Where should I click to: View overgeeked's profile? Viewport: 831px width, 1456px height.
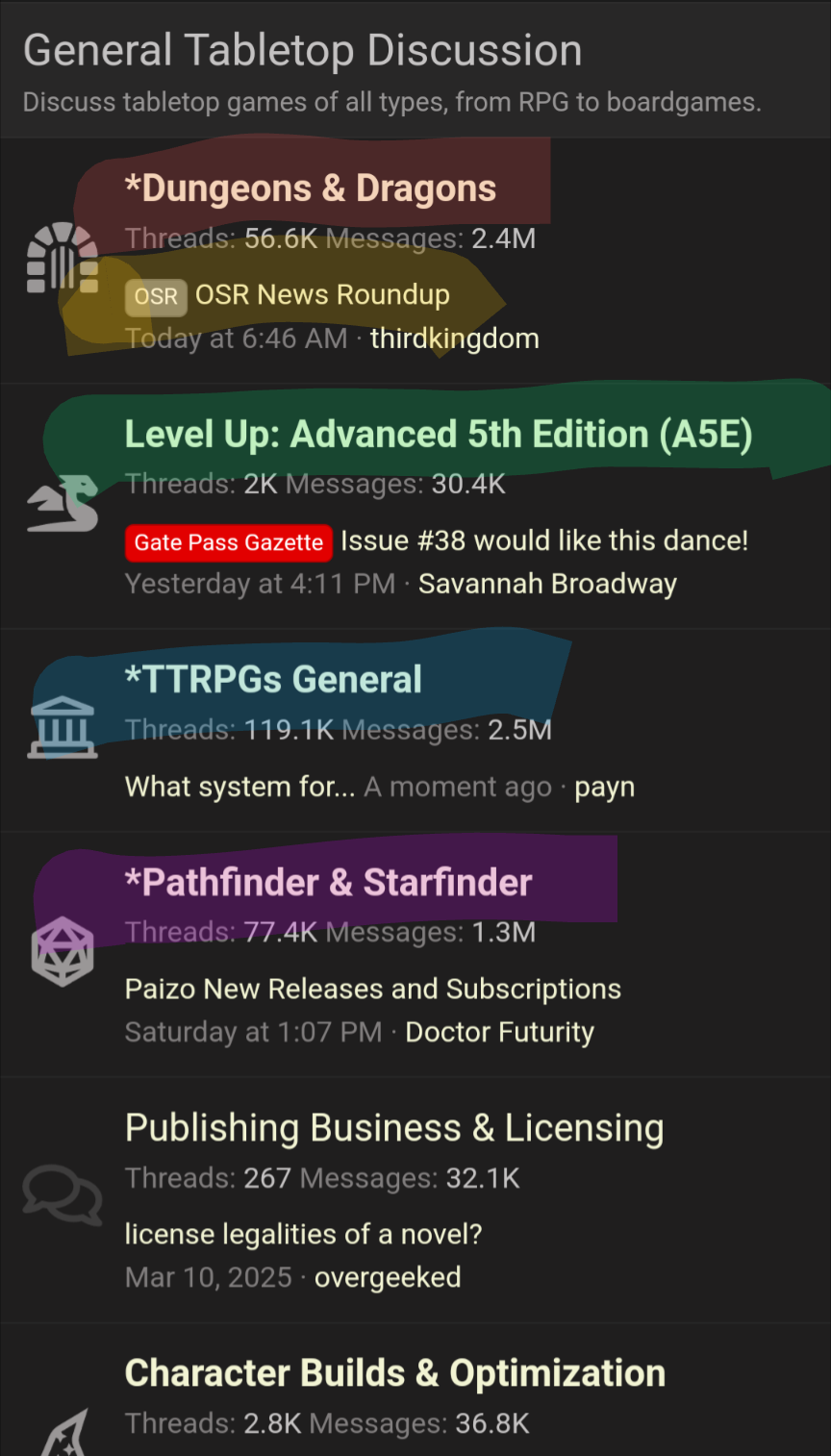point(387,1277)
